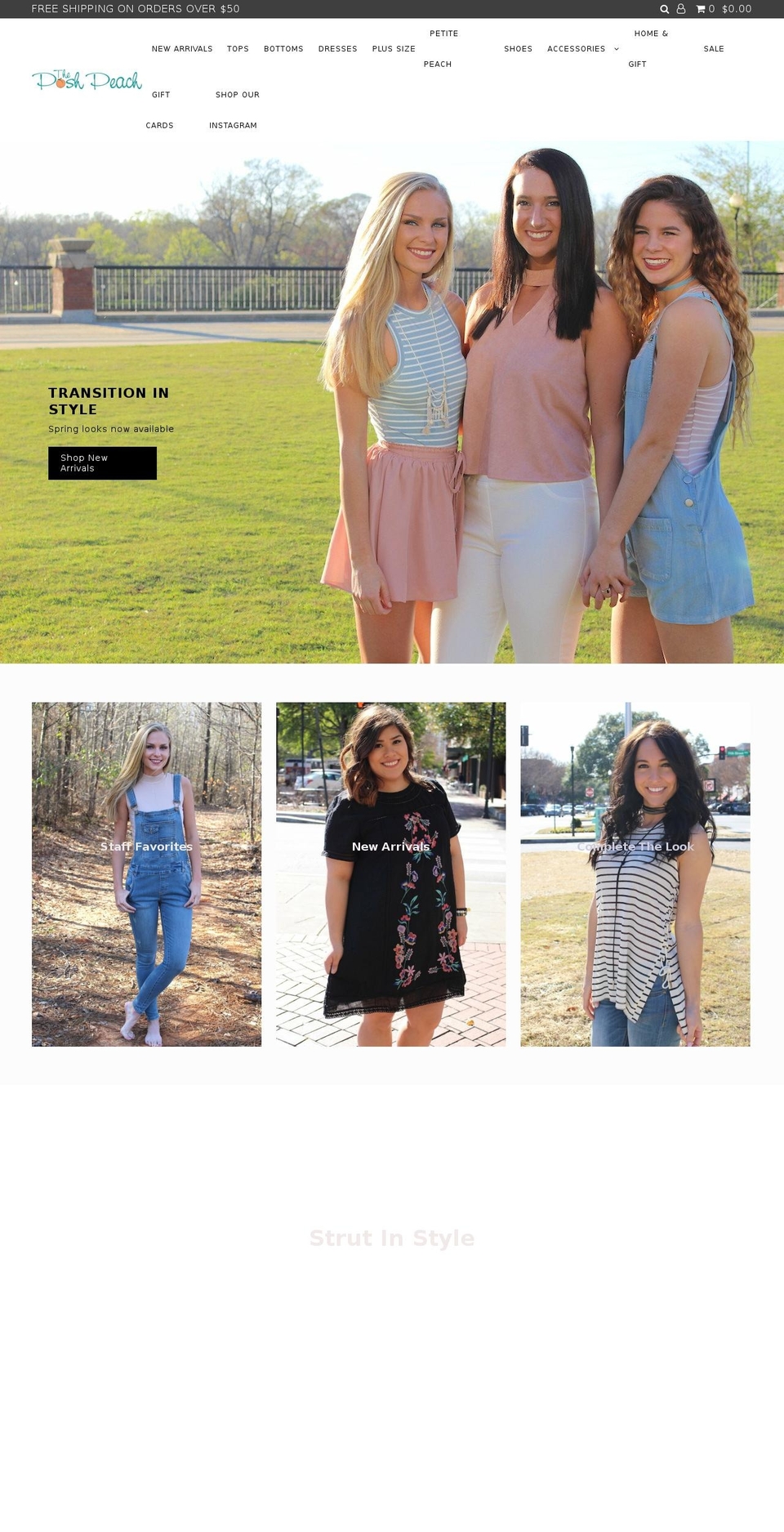Viewport: 784px width, 1532px height.
Task: Click the black New Arrivals dress photo
Action: click(391, 882)
